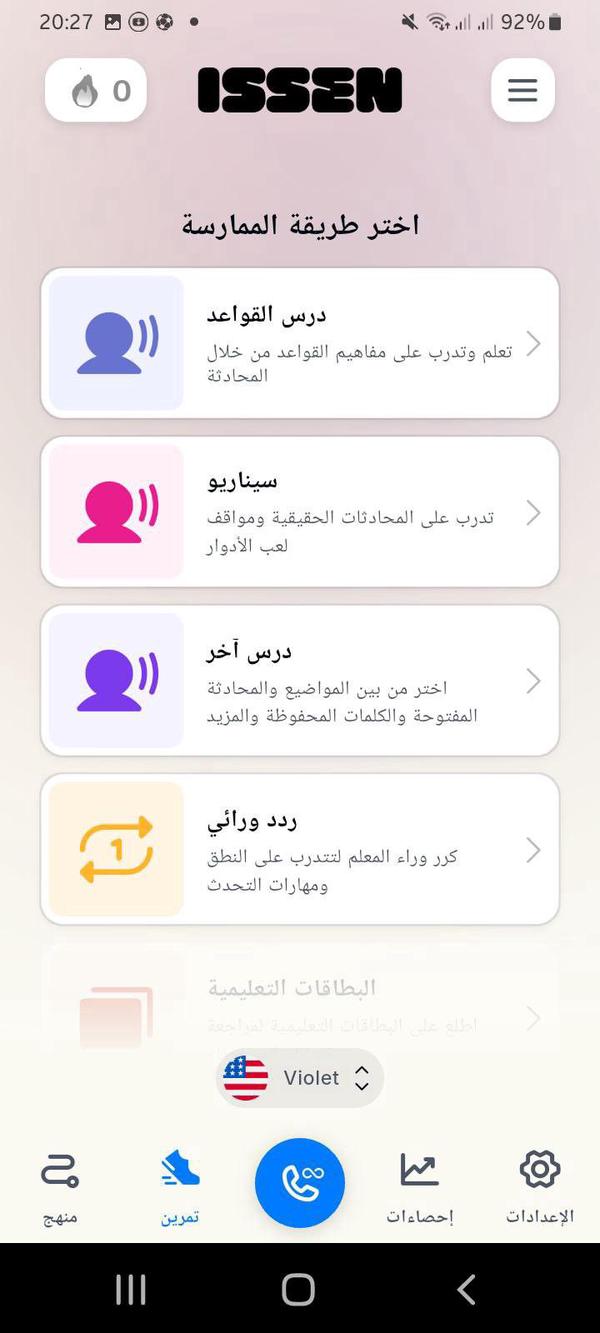The height and width of the screenshot is (1333, 600).
Task: Start the ردد ورائي repeat-after-me practice
Action: (300, 849)
